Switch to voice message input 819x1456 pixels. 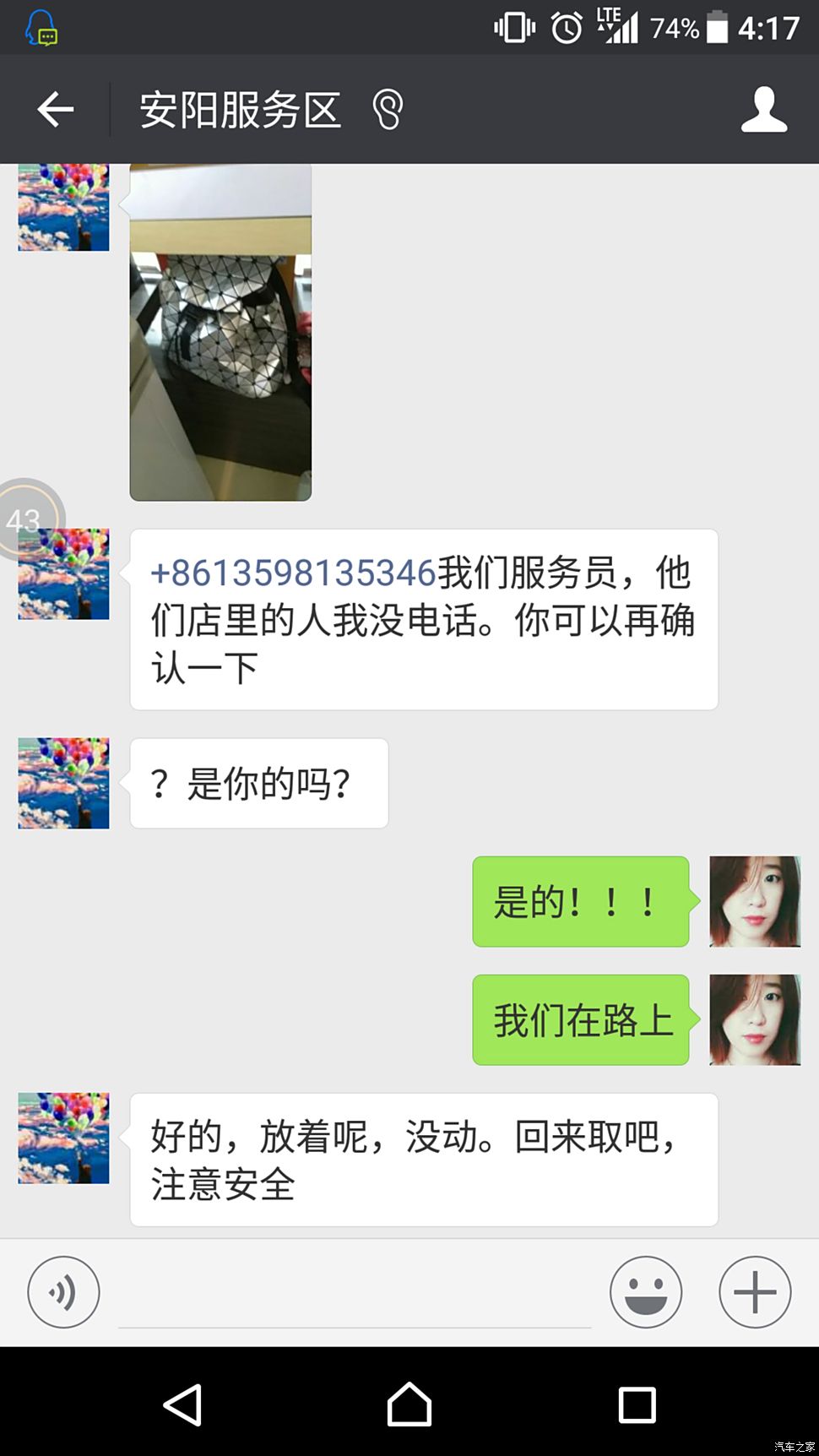click(x=63, y=1291)
